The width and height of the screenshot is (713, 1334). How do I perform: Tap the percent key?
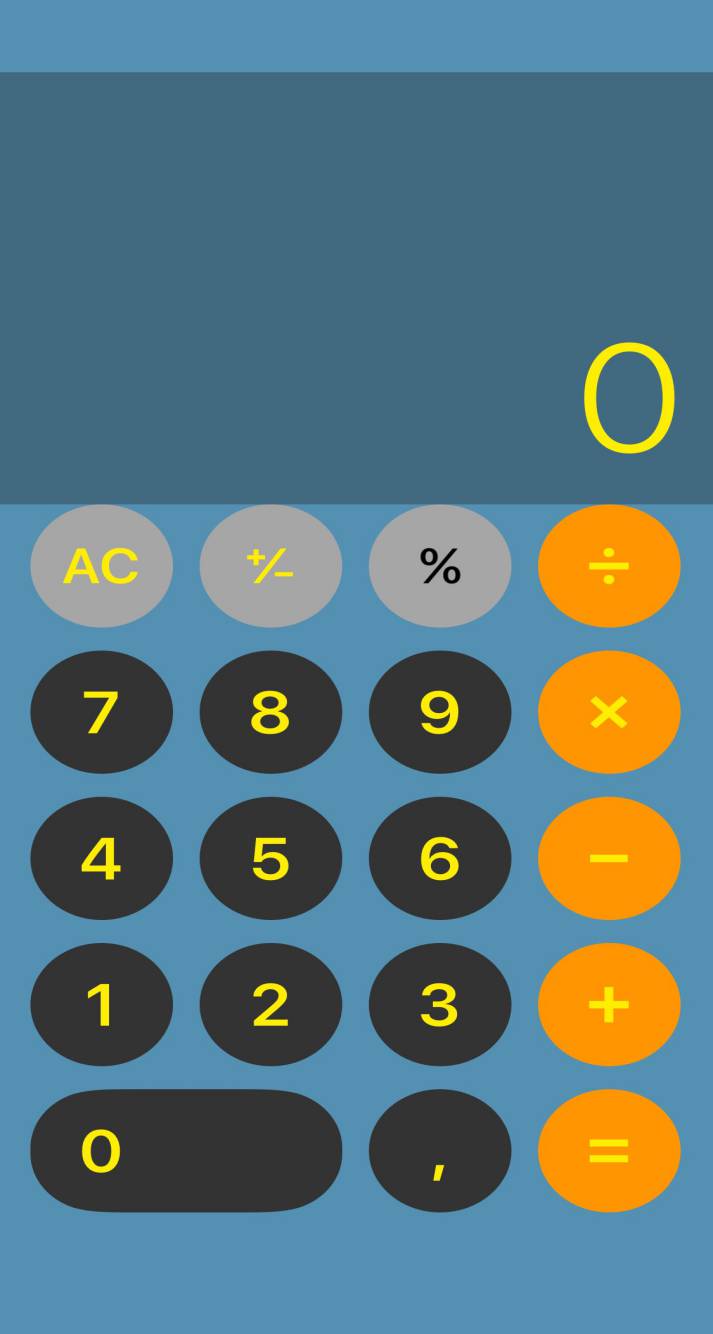click(440, 566)
